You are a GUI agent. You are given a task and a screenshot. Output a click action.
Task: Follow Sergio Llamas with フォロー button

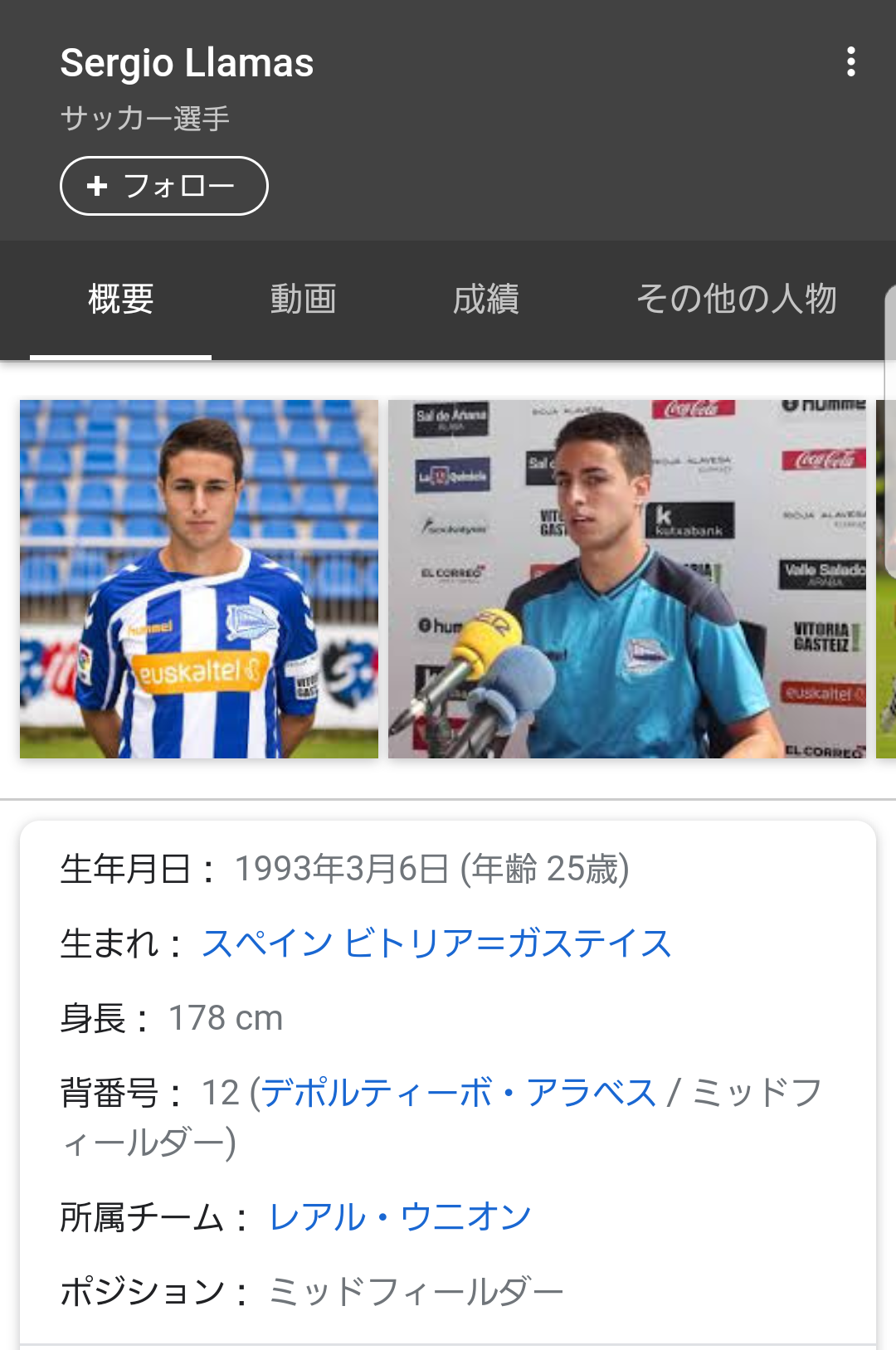(x=164, y=186)
